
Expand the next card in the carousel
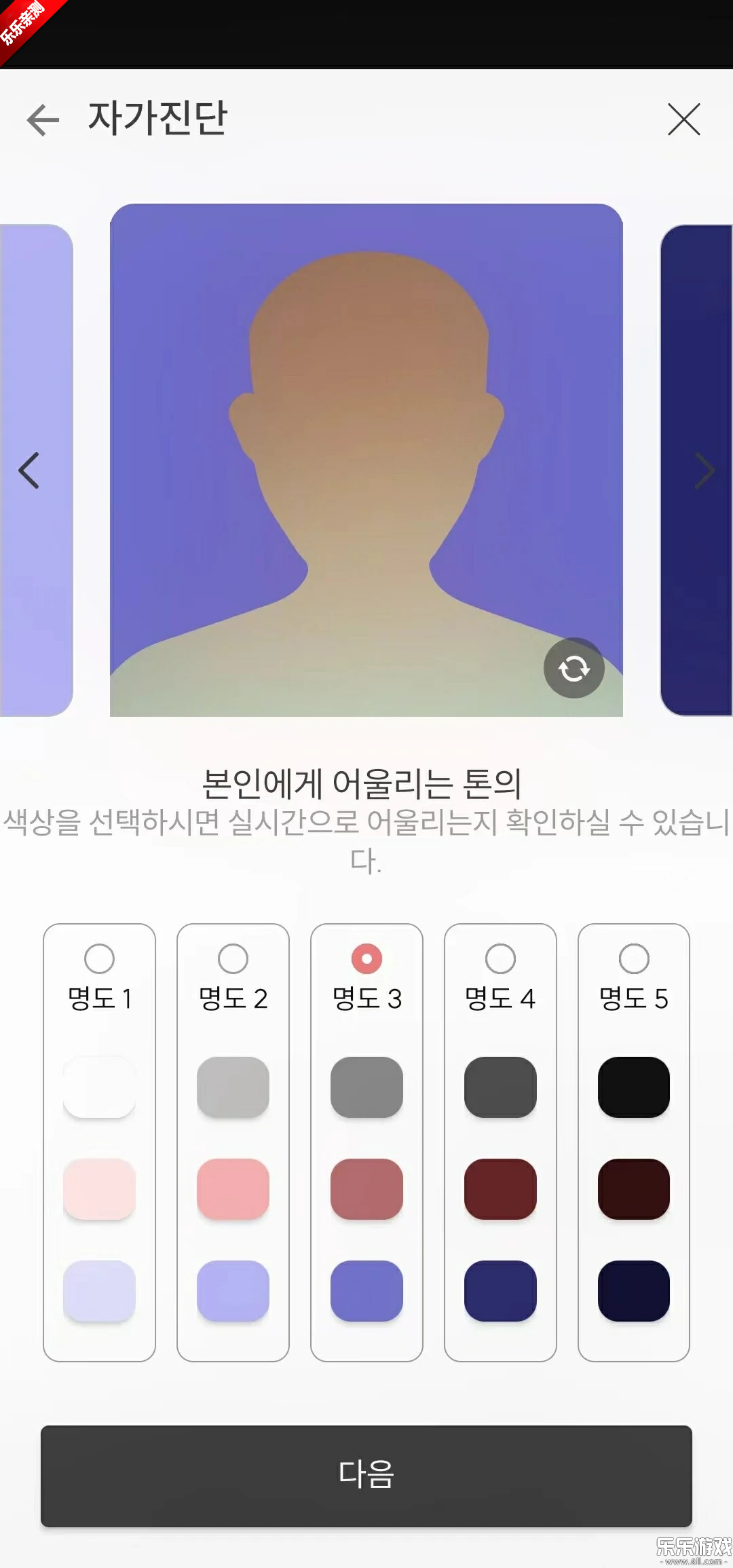(704, 470)
